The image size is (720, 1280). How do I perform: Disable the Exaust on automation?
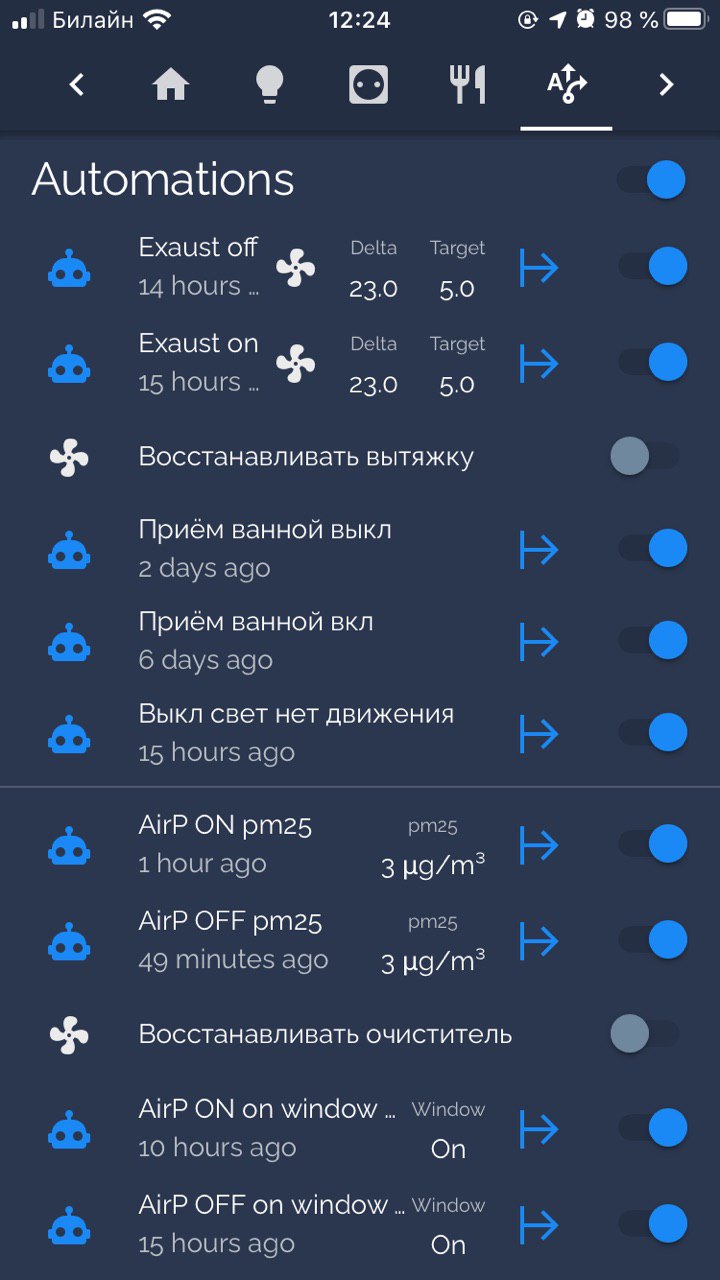(x=652, y=362)
